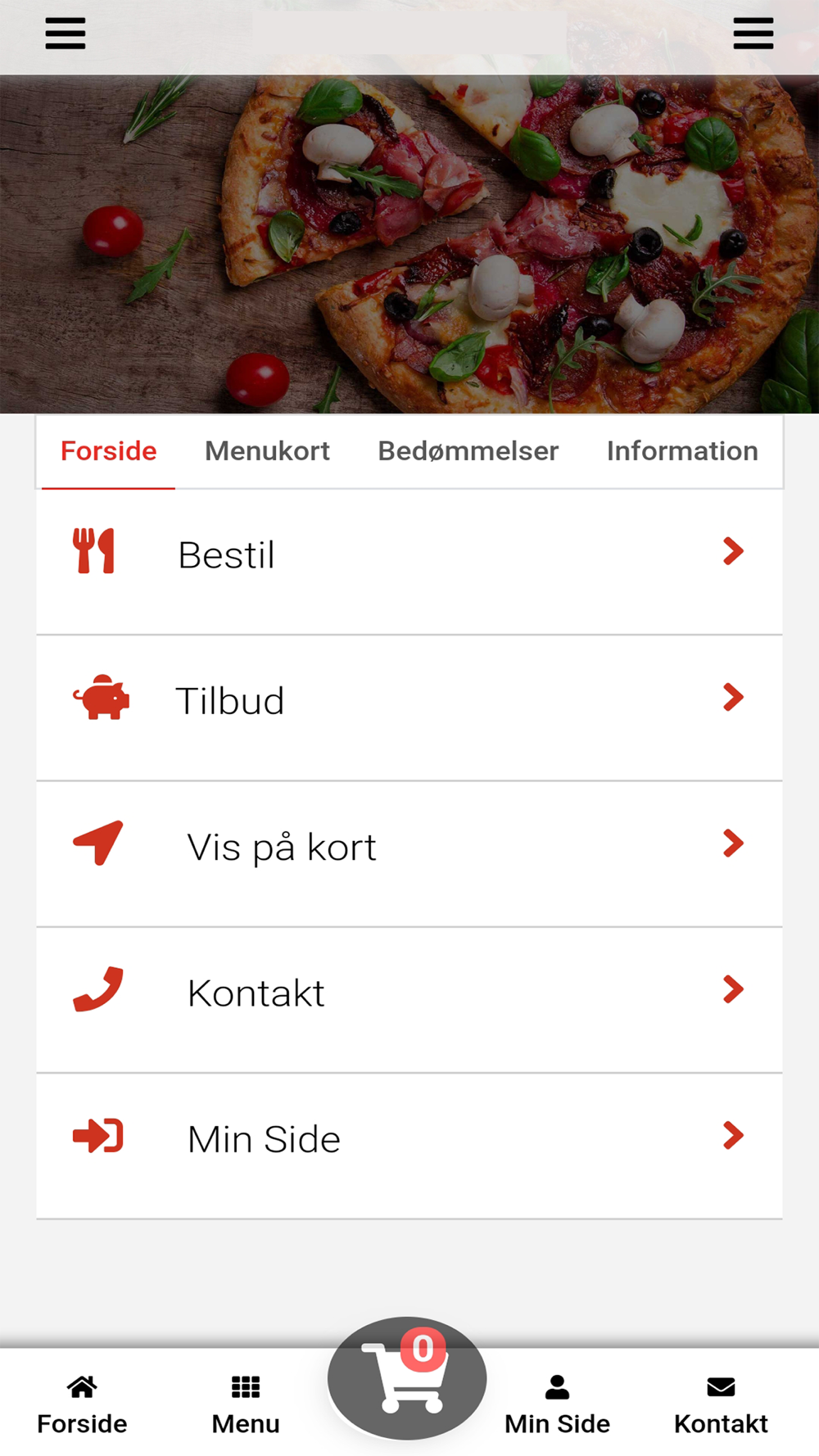Open Vis på kort
Image resolution: width=819 pixels, height=1456 pixels.
coord(409,847)
